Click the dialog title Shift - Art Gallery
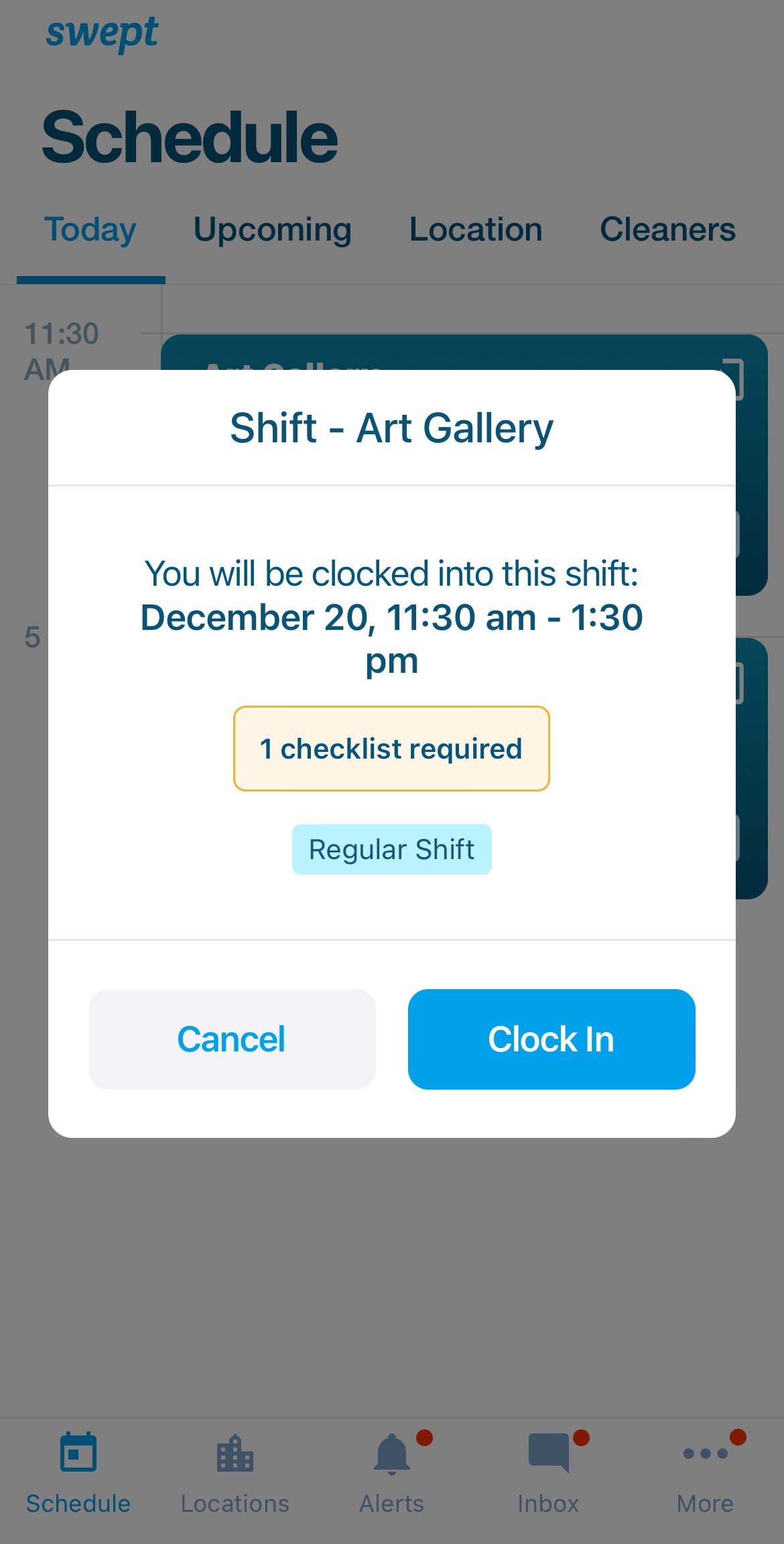Viewport: 784px width, 1544px height. pos(391,428)
